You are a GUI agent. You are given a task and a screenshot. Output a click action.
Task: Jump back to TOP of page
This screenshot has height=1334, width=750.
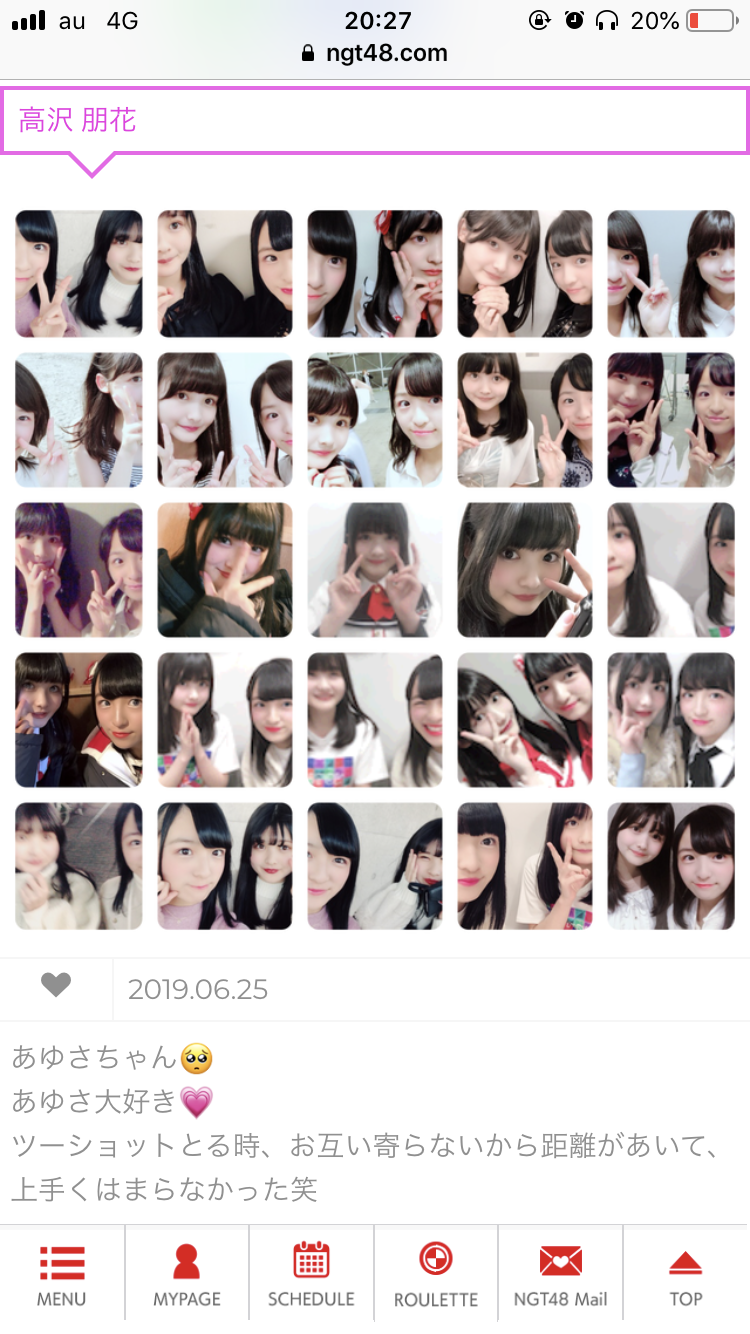click(686, 1275)
